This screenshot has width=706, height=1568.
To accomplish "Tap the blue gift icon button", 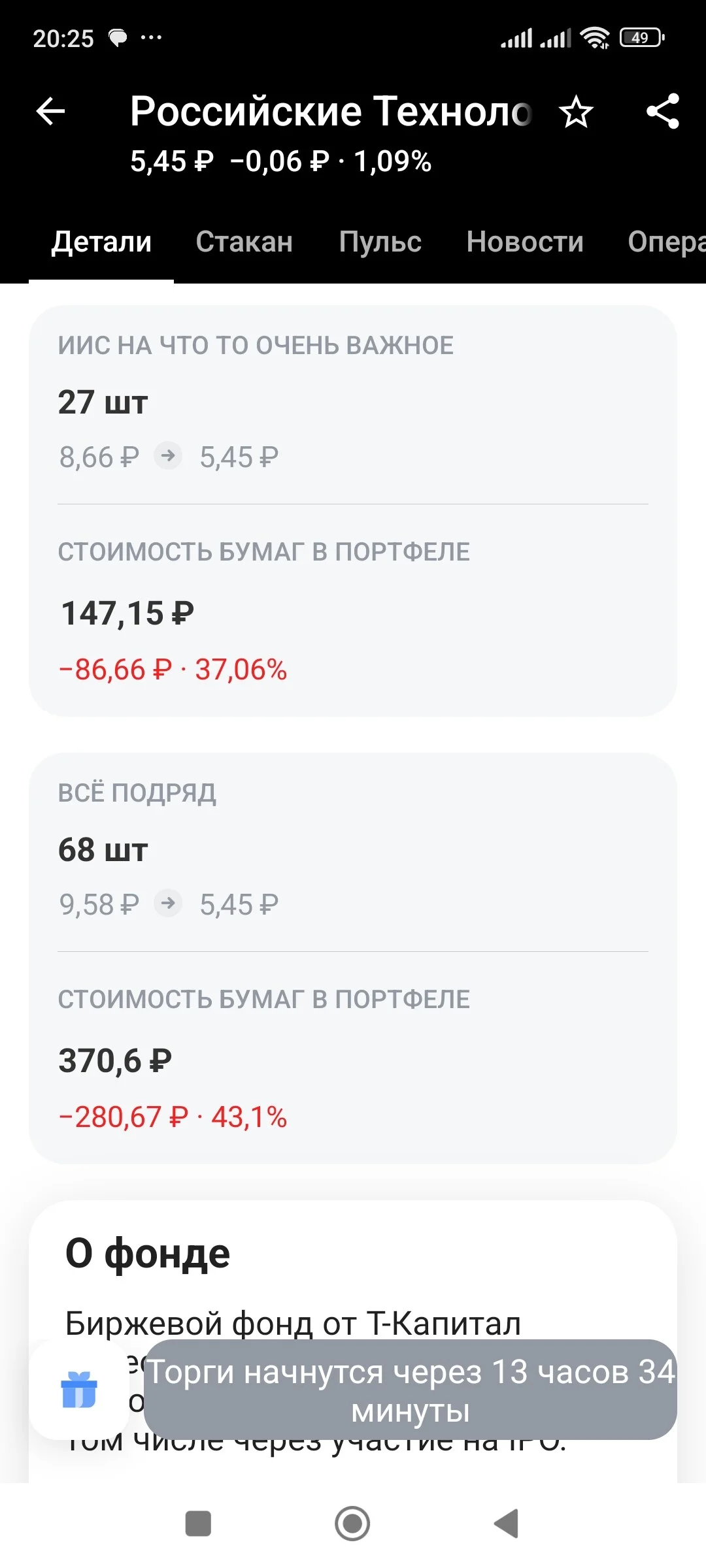I will (79, 1390).
